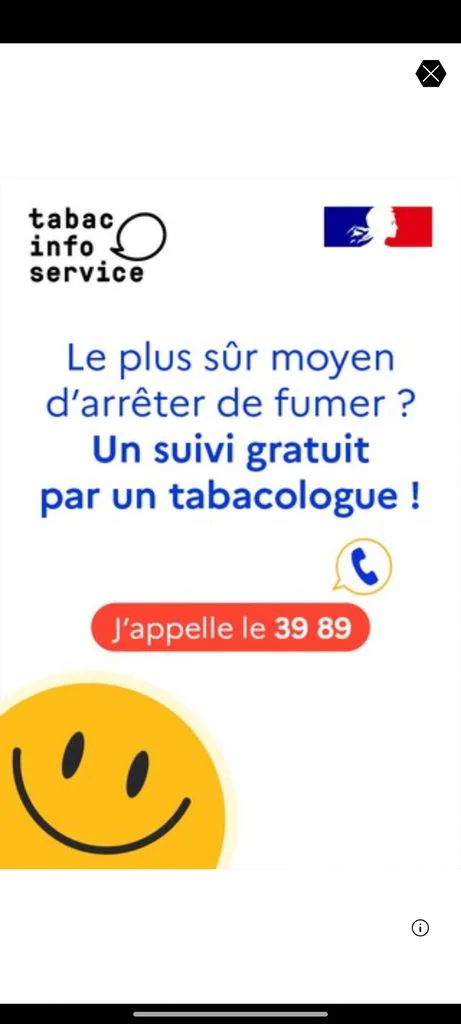Tap the J'appelle le 39 89 button
This screenshot has height=1024, width=461.
coord(230,628)
